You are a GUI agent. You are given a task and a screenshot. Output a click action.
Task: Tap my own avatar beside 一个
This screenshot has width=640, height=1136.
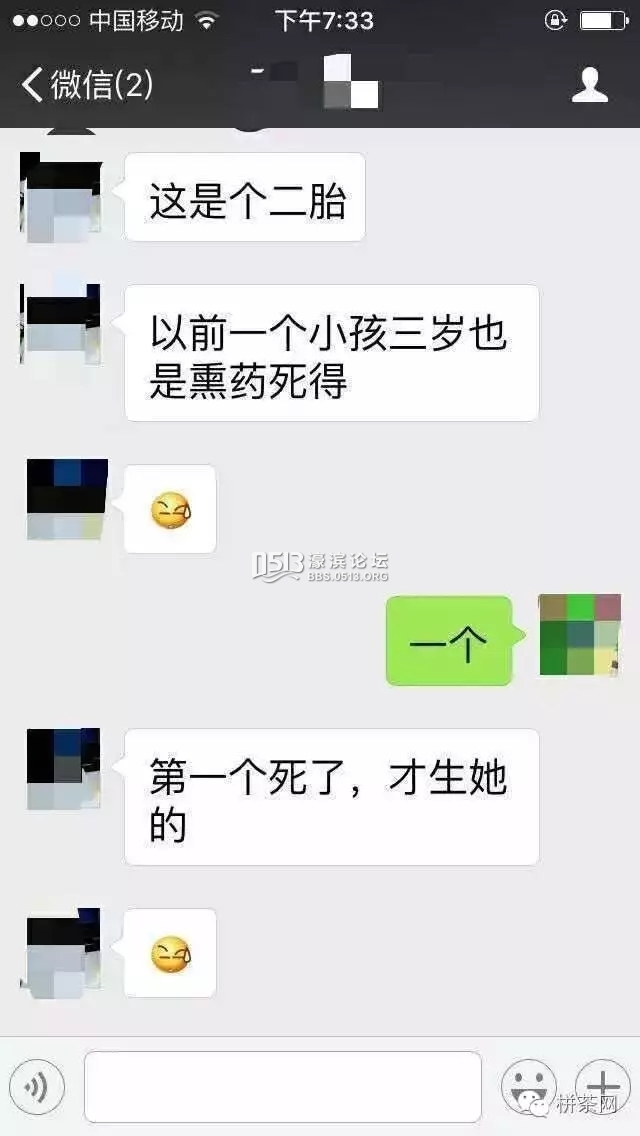580,635
